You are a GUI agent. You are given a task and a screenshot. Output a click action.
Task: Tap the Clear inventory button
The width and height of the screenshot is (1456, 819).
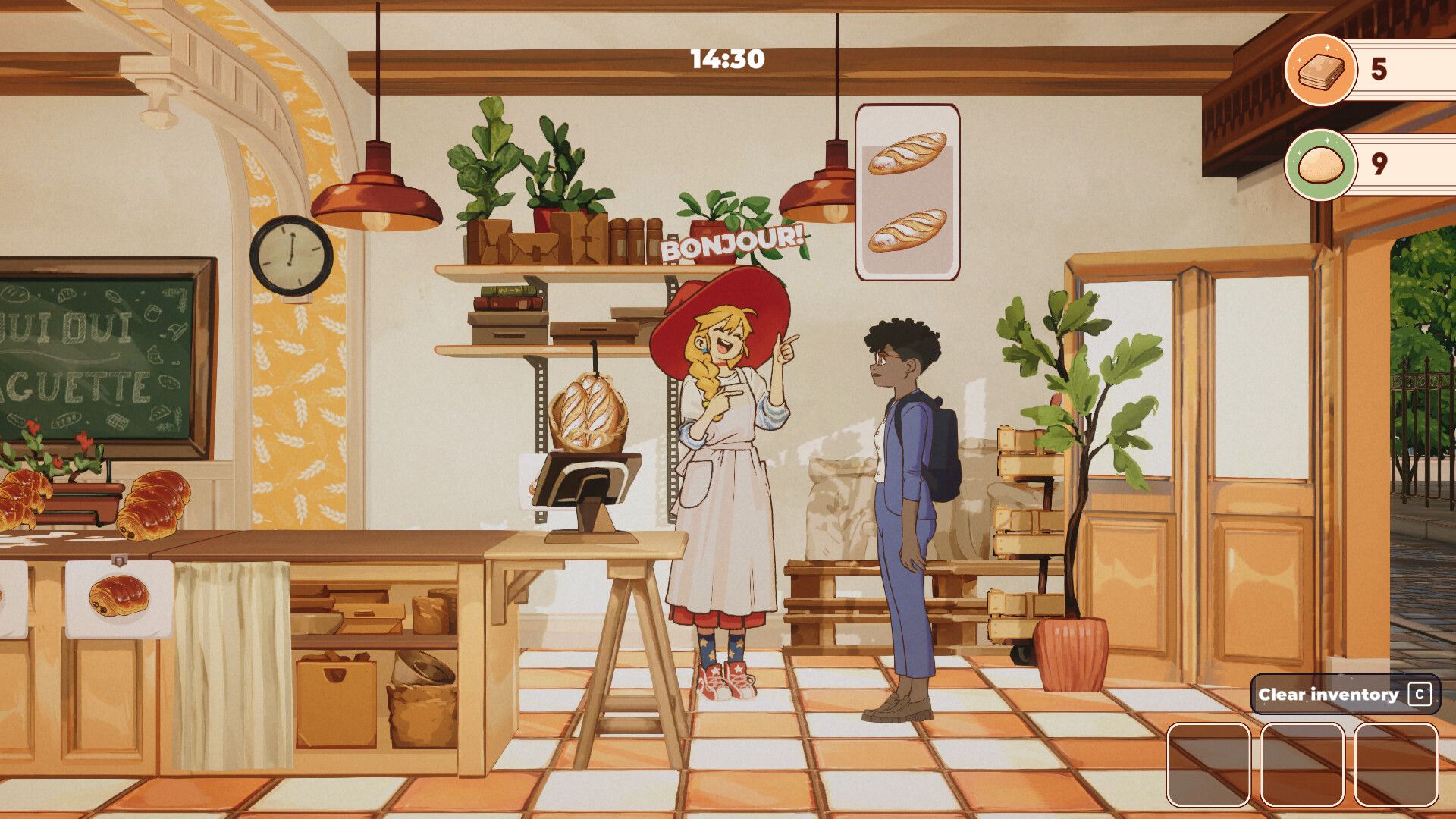tap(1345, 695)
